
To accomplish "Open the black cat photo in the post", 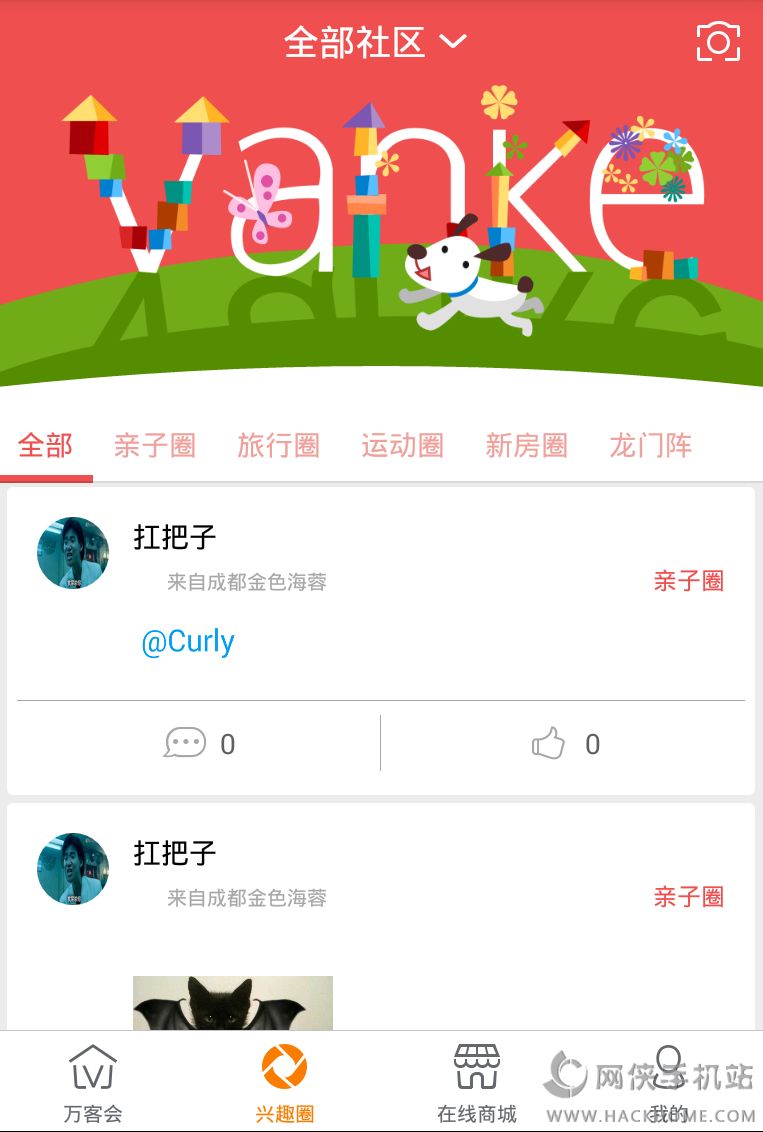I will [232, 1003].
